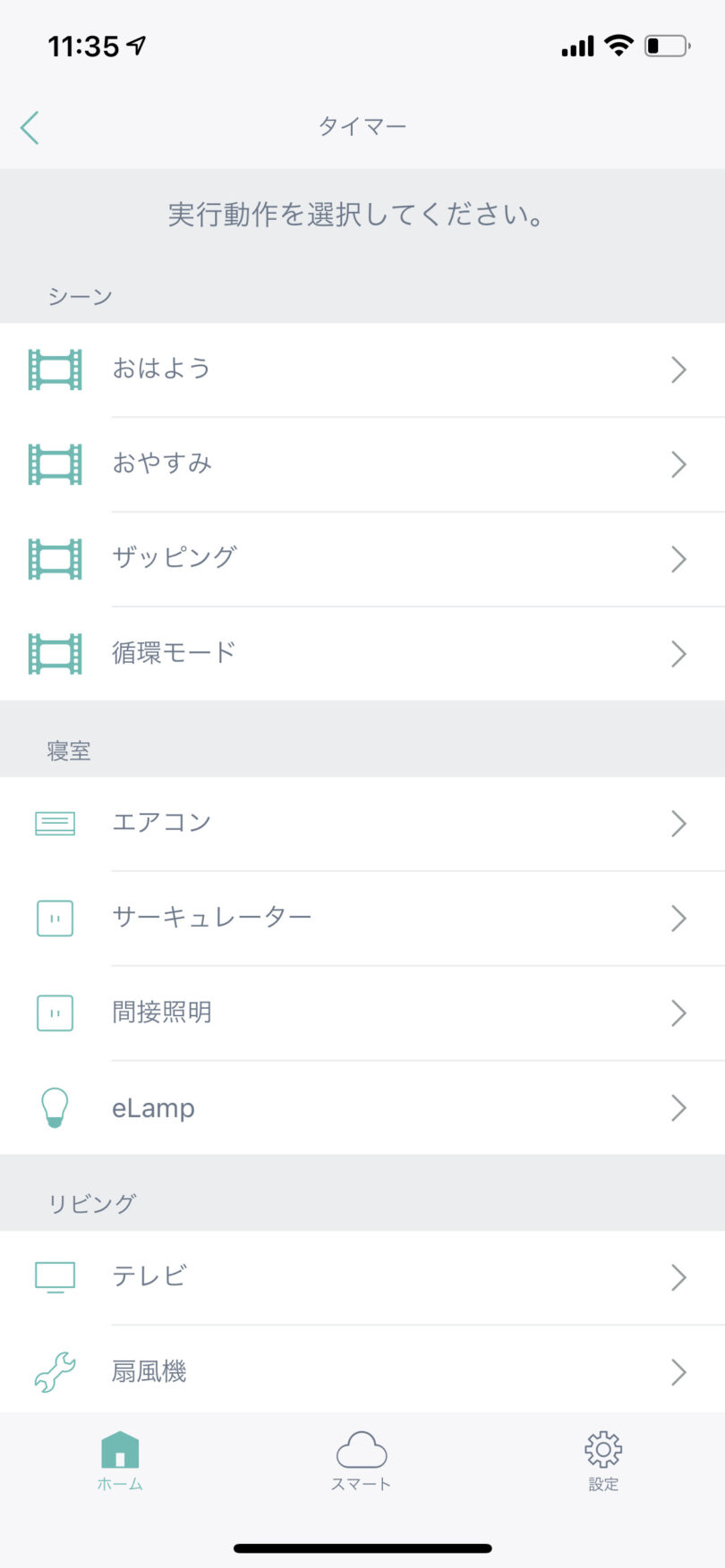Choose テレビ in the living room
The height and width of the screenshot is (1568, 725).
coord(362,1277)
